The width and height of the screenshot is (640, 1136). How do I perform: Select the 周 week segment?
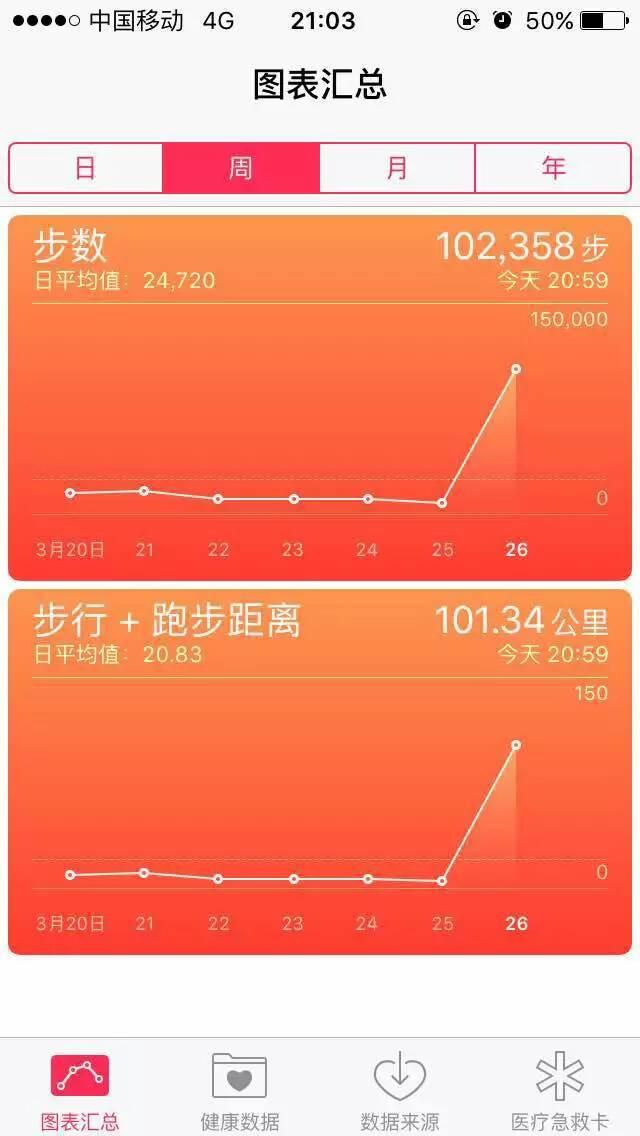241,168
